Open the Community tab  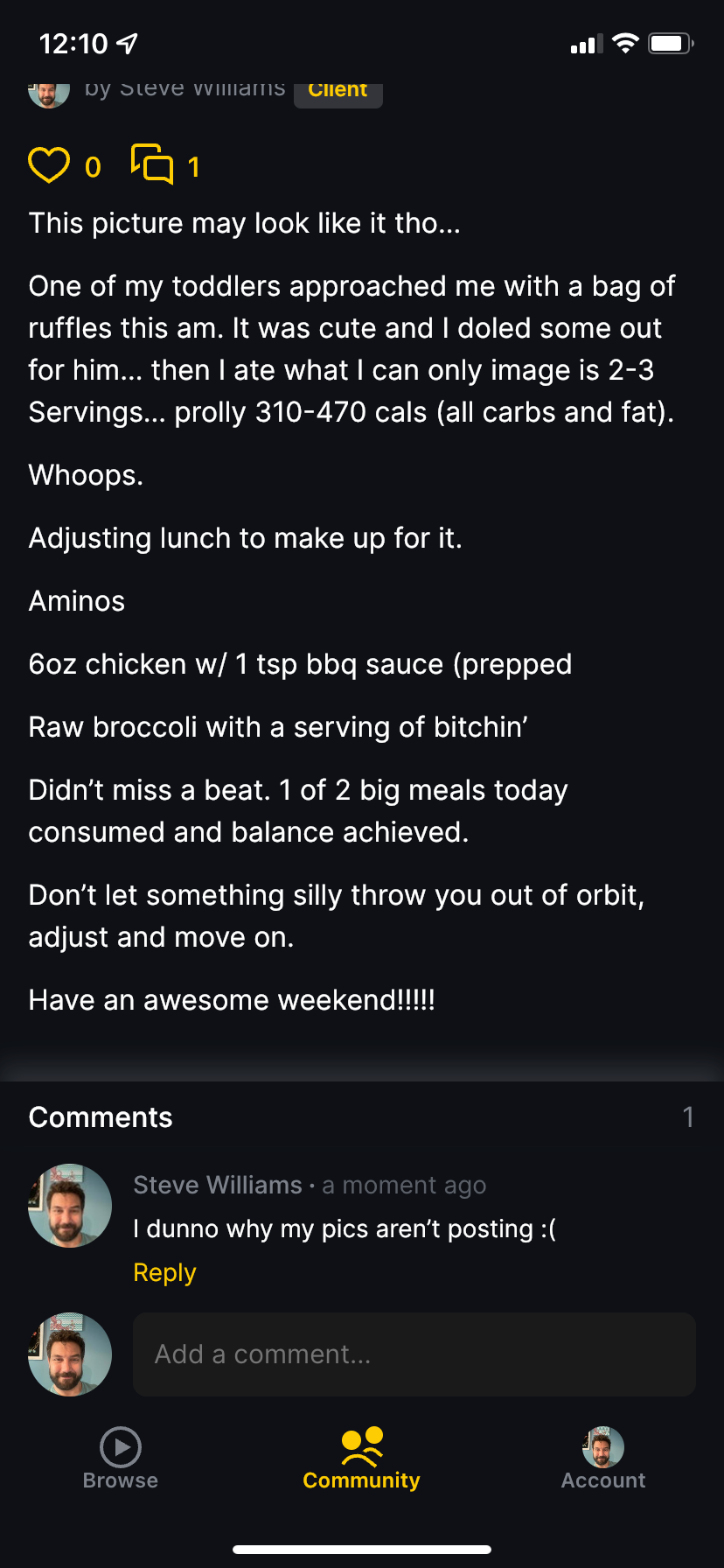click(362, 1459)
